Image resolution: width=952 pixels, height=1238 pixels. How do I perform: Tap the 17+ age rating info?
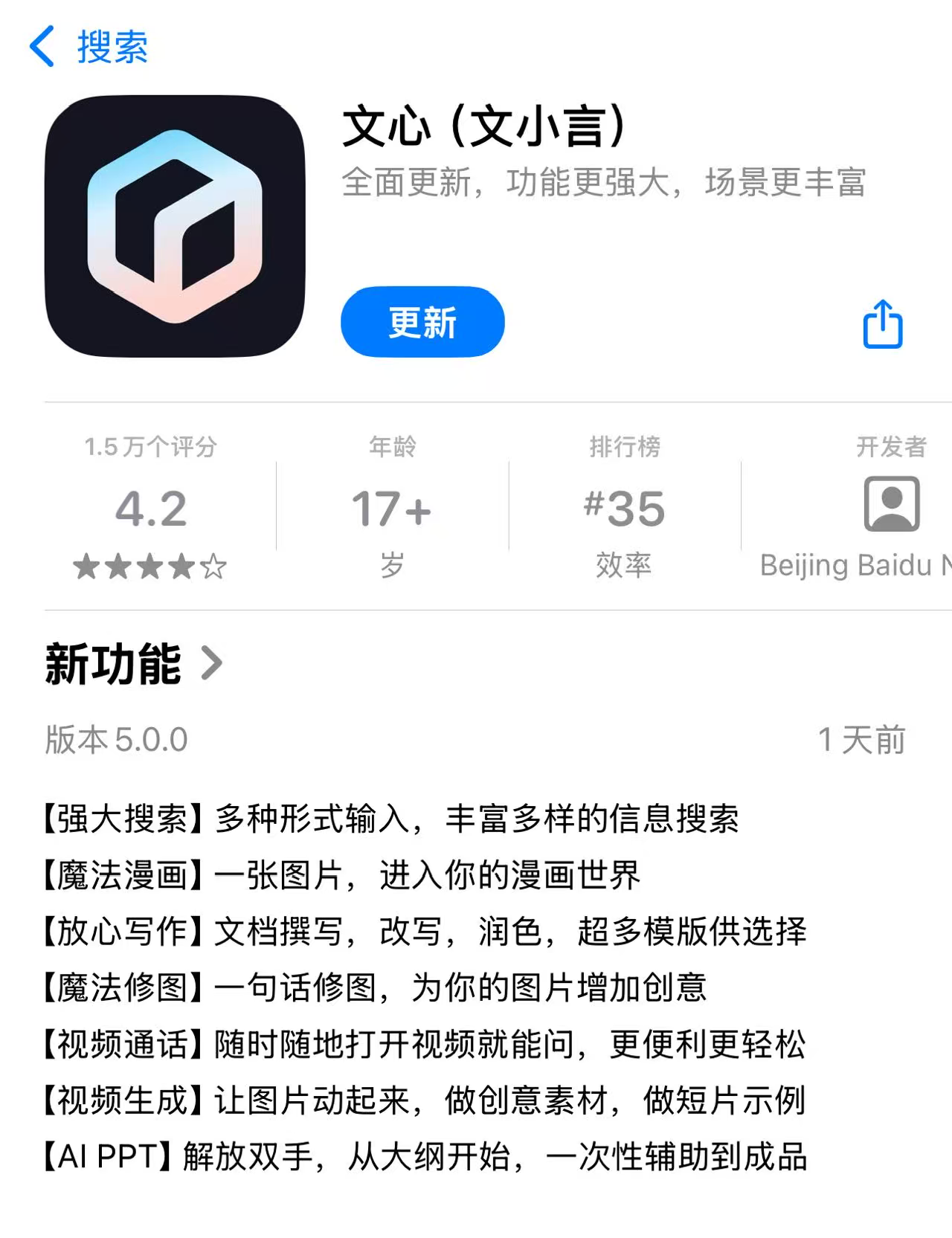392,509
